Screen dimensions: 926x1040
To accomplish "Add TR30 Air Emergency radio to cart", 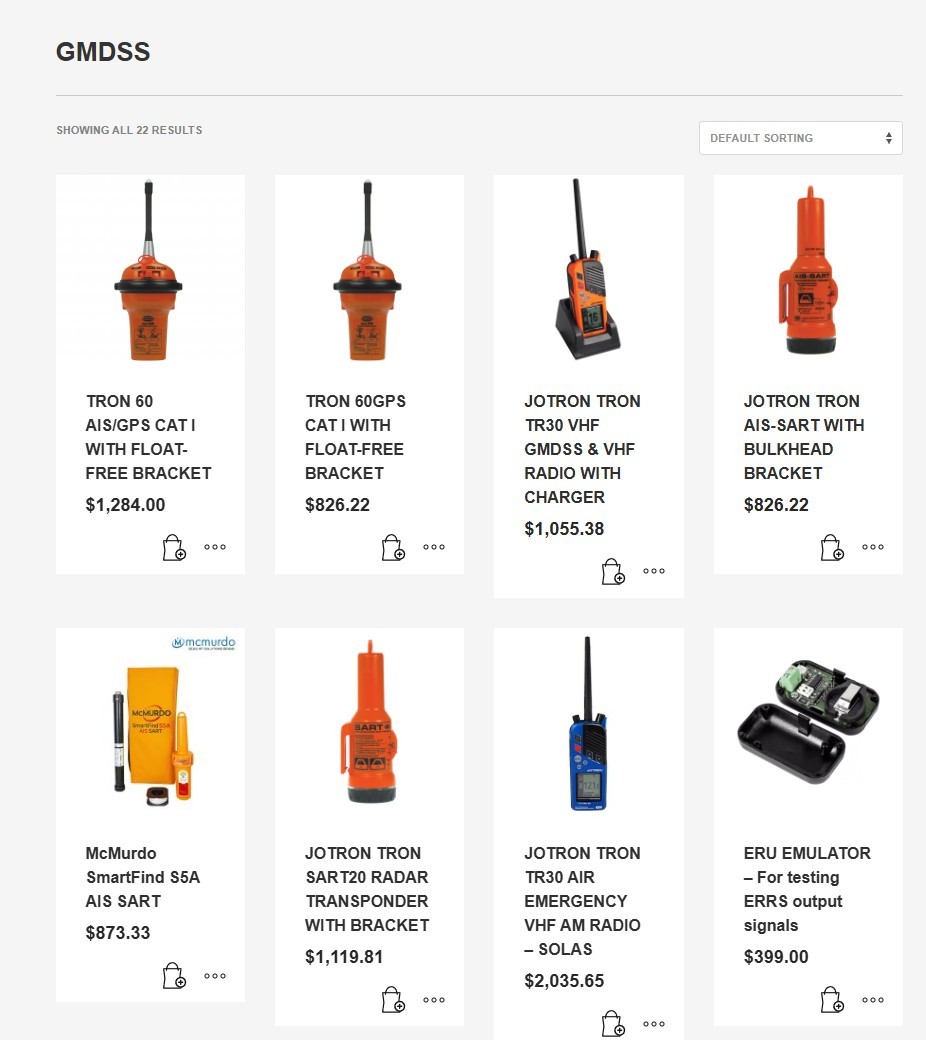I will 613,1024.
